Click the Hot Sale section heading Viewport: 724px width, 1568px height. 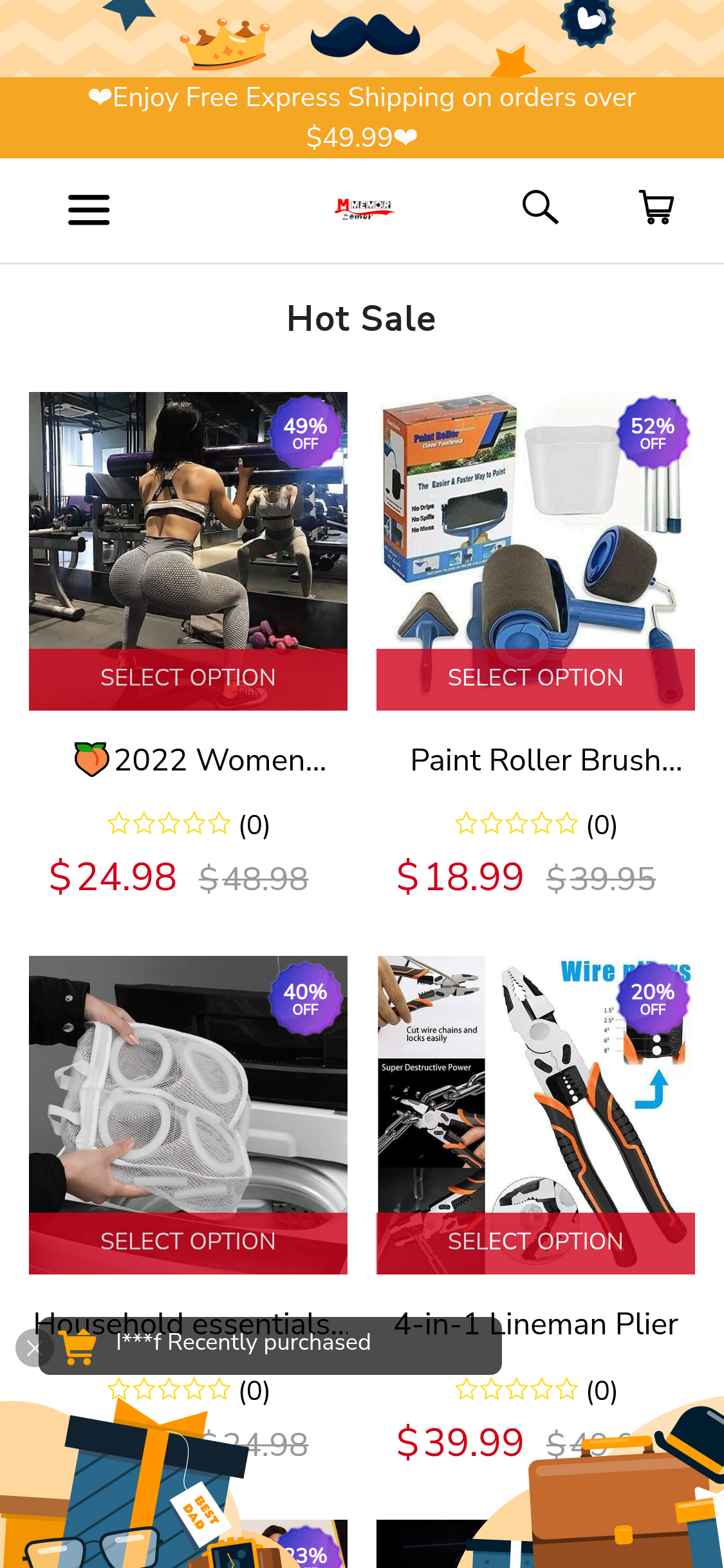click(x=362, y=318)
